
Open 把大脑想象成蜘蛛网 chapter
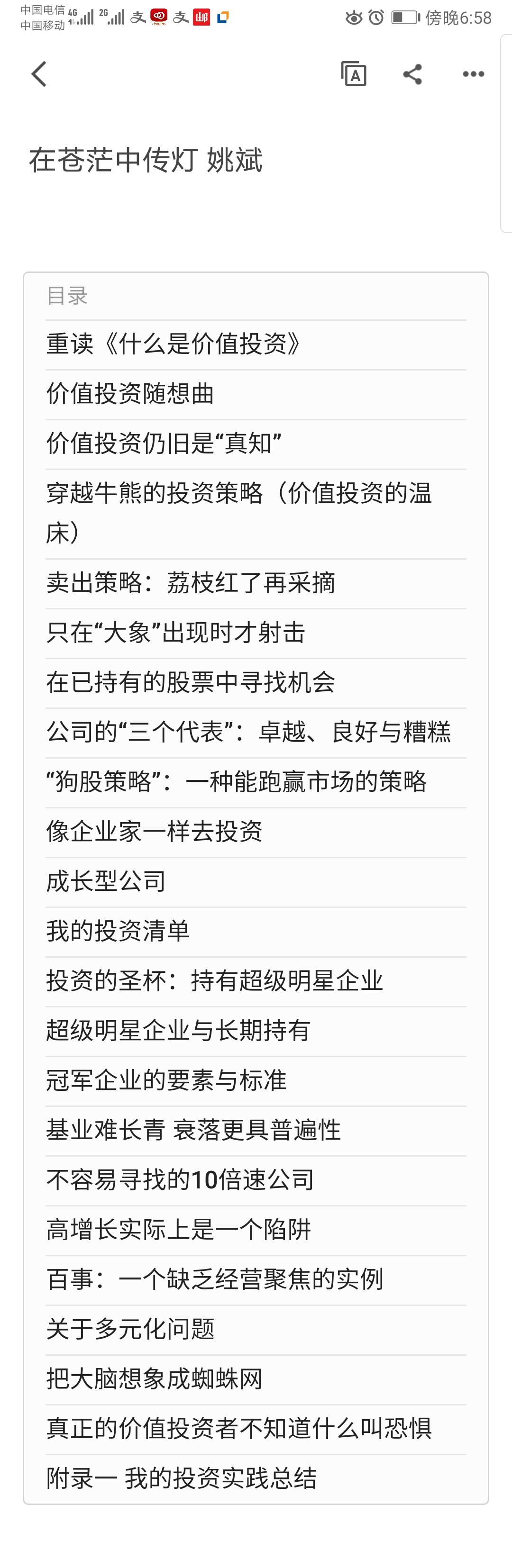pyautogui.click(x=154, y=1379)
